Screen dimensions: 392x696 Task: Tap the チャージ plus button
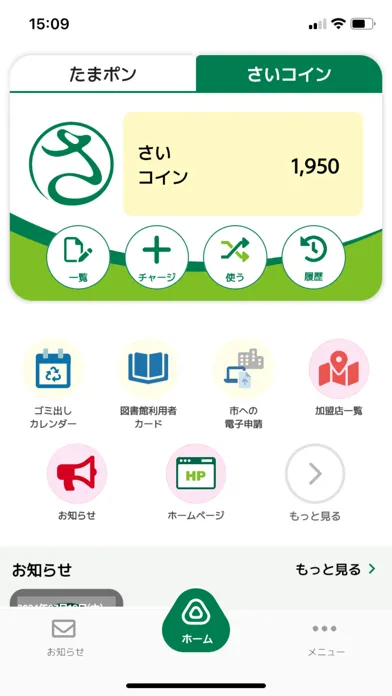pyautogui.click(x=157, y=257)
